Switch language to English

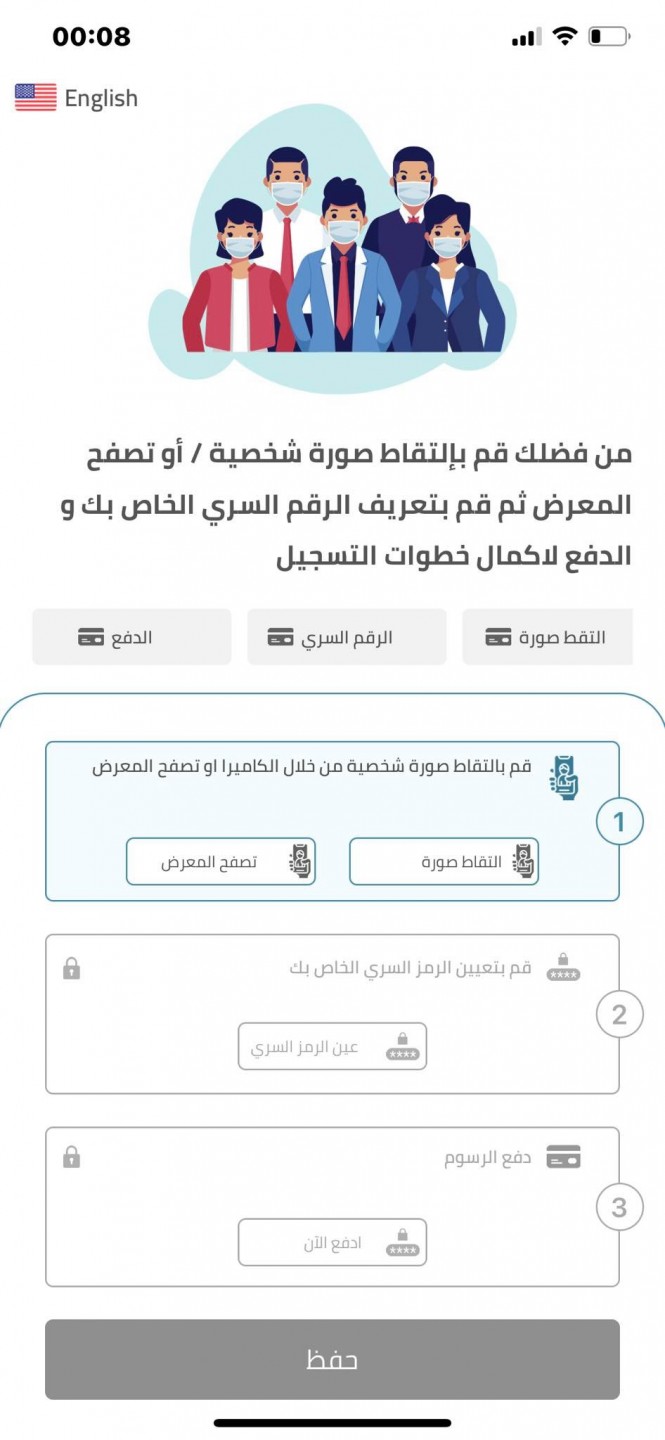[x=77, y=98]
